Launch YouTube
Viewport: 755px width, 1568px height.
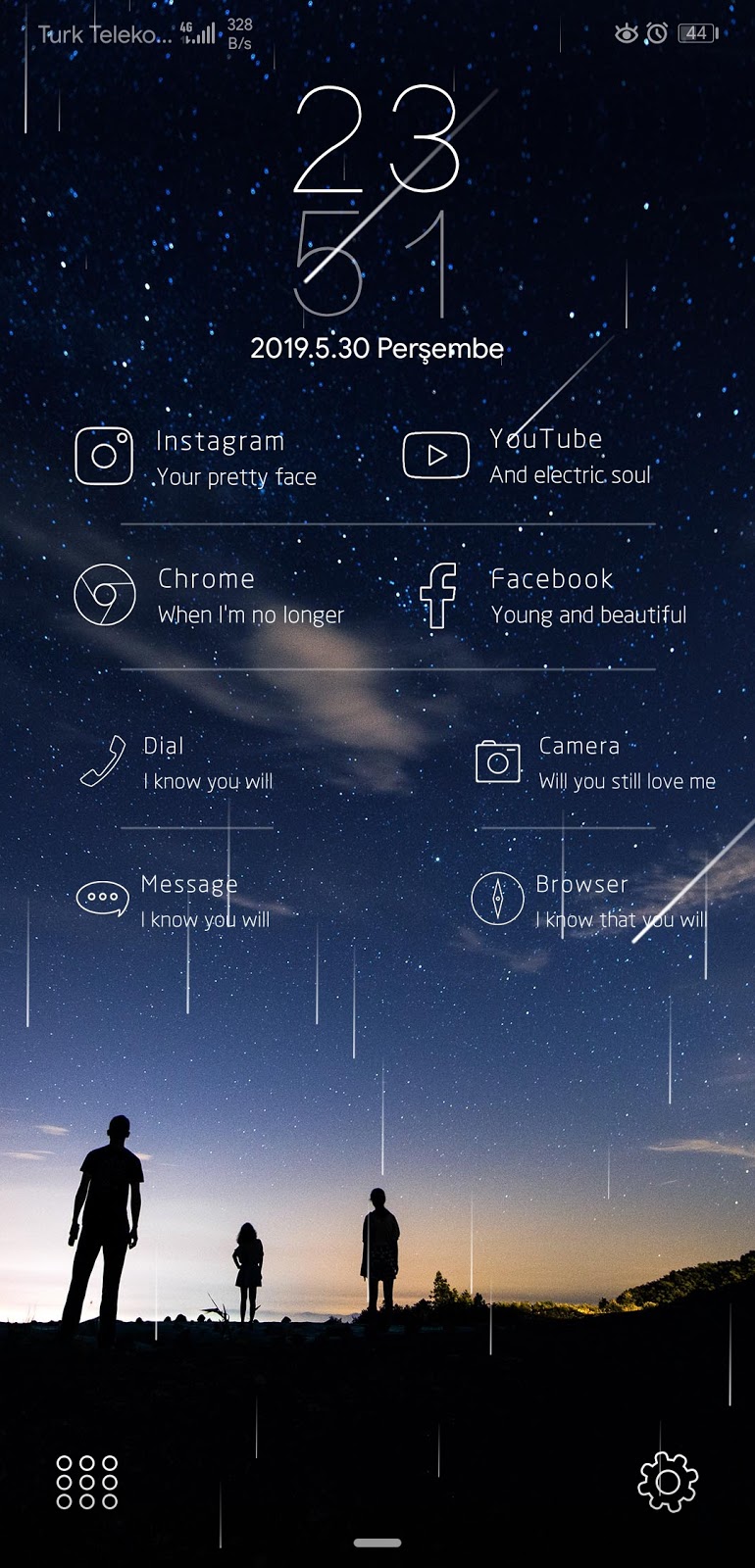435,456
